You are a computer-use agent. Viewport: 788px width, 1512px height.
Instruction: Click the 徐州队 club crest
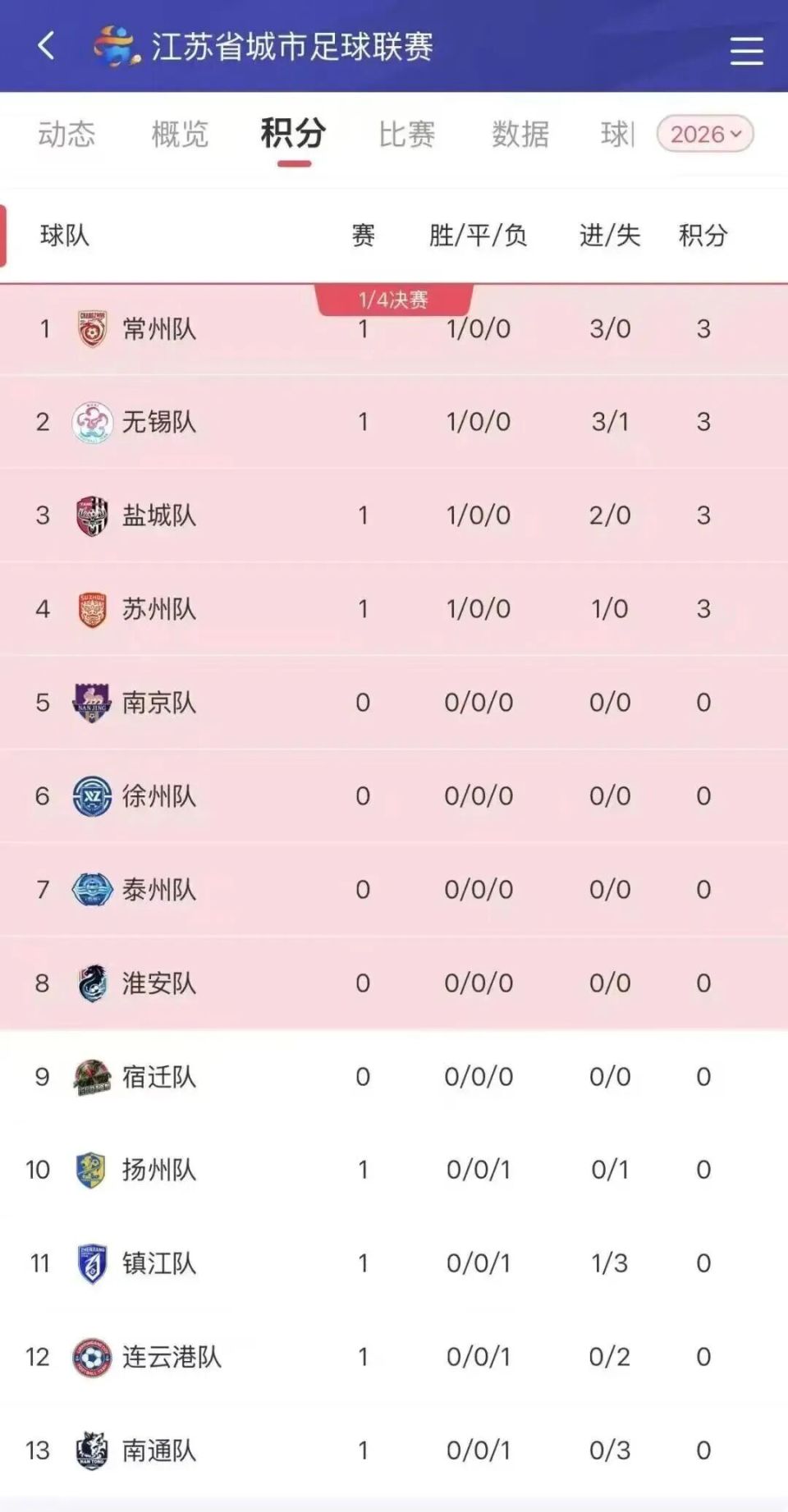coord(93,795)
